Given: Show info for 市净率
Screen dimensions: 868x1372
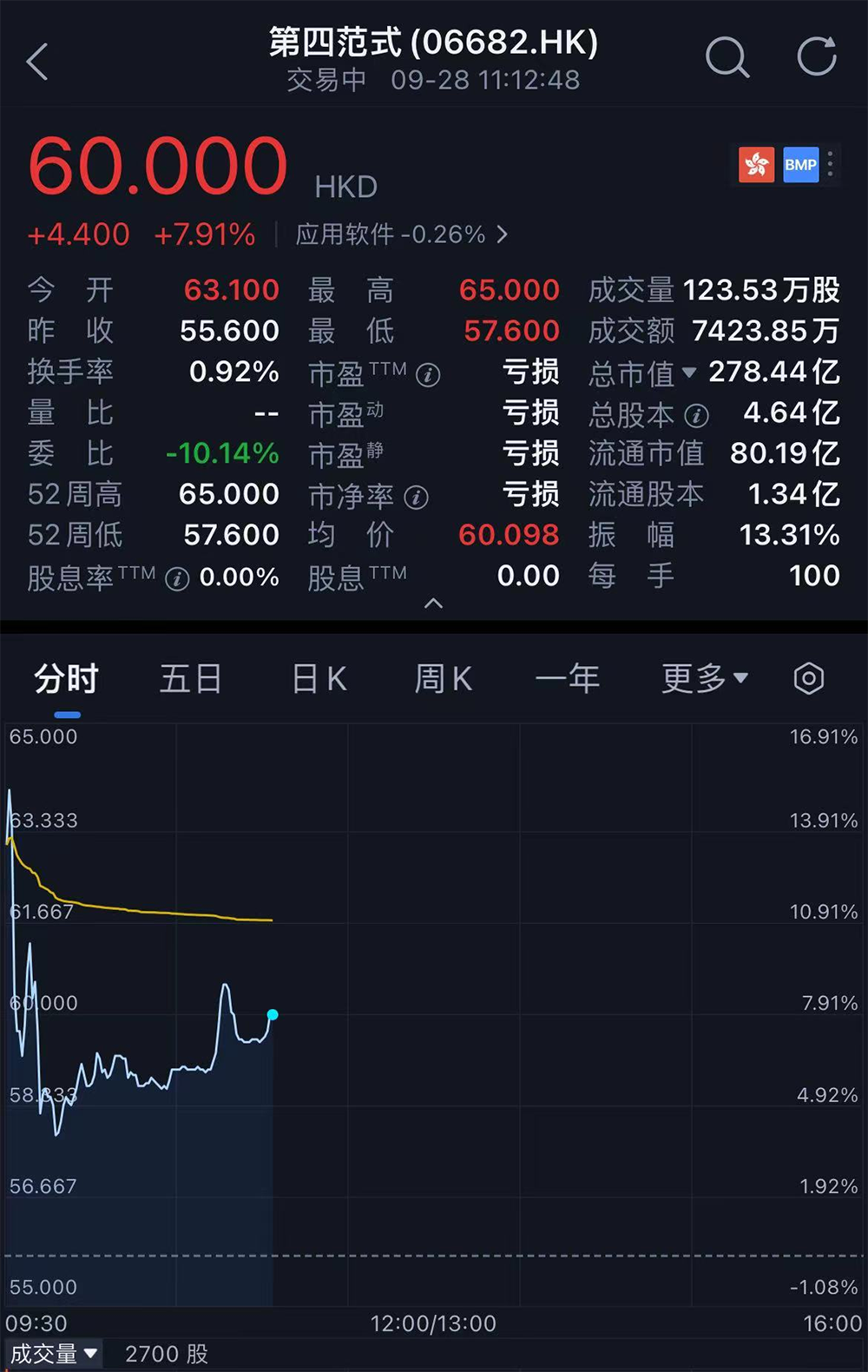Looking at the screenshot, I should [417, 498].
